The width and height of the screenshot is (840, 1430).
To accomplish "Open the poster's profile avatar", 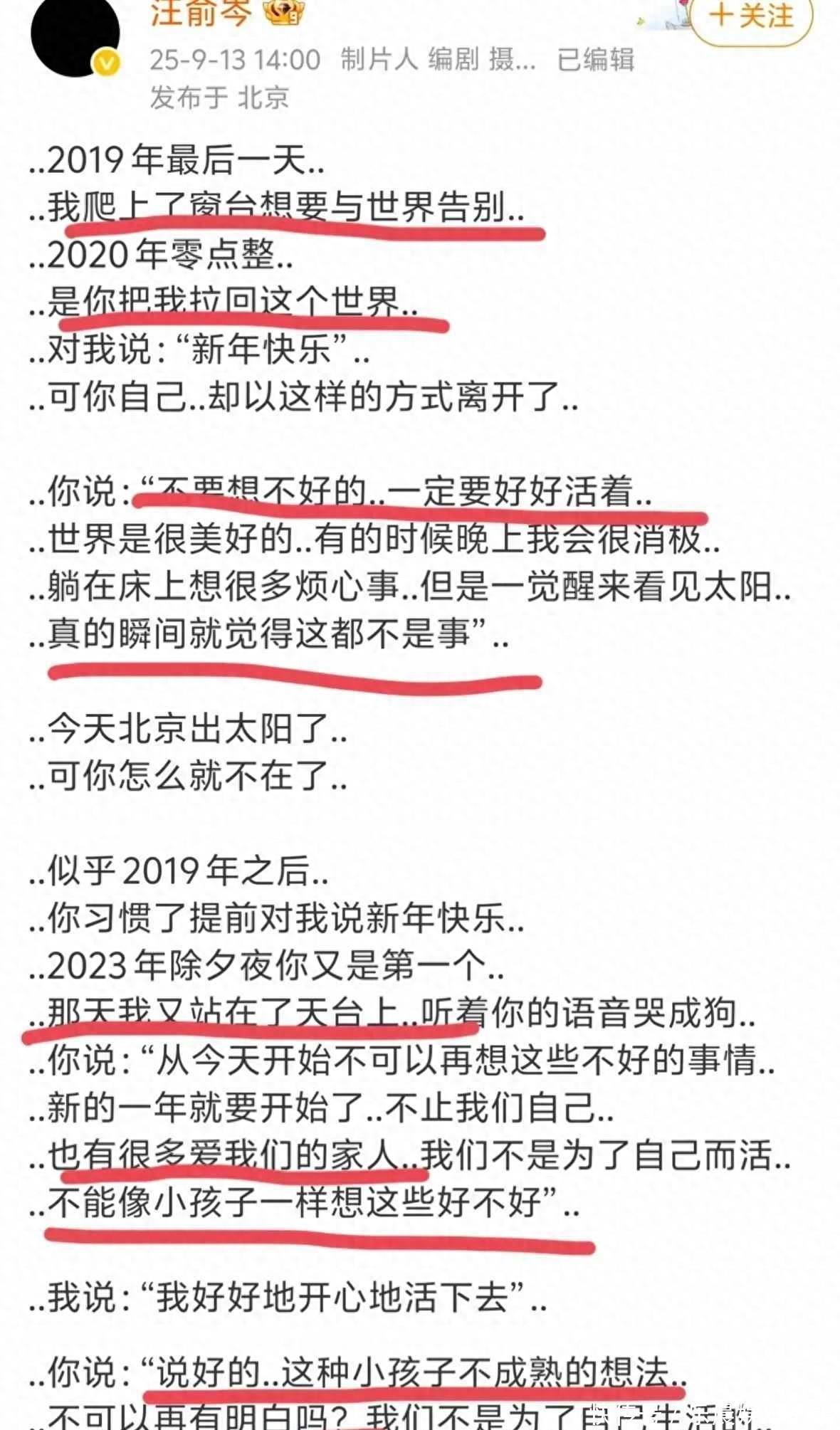I will point(73,34).
